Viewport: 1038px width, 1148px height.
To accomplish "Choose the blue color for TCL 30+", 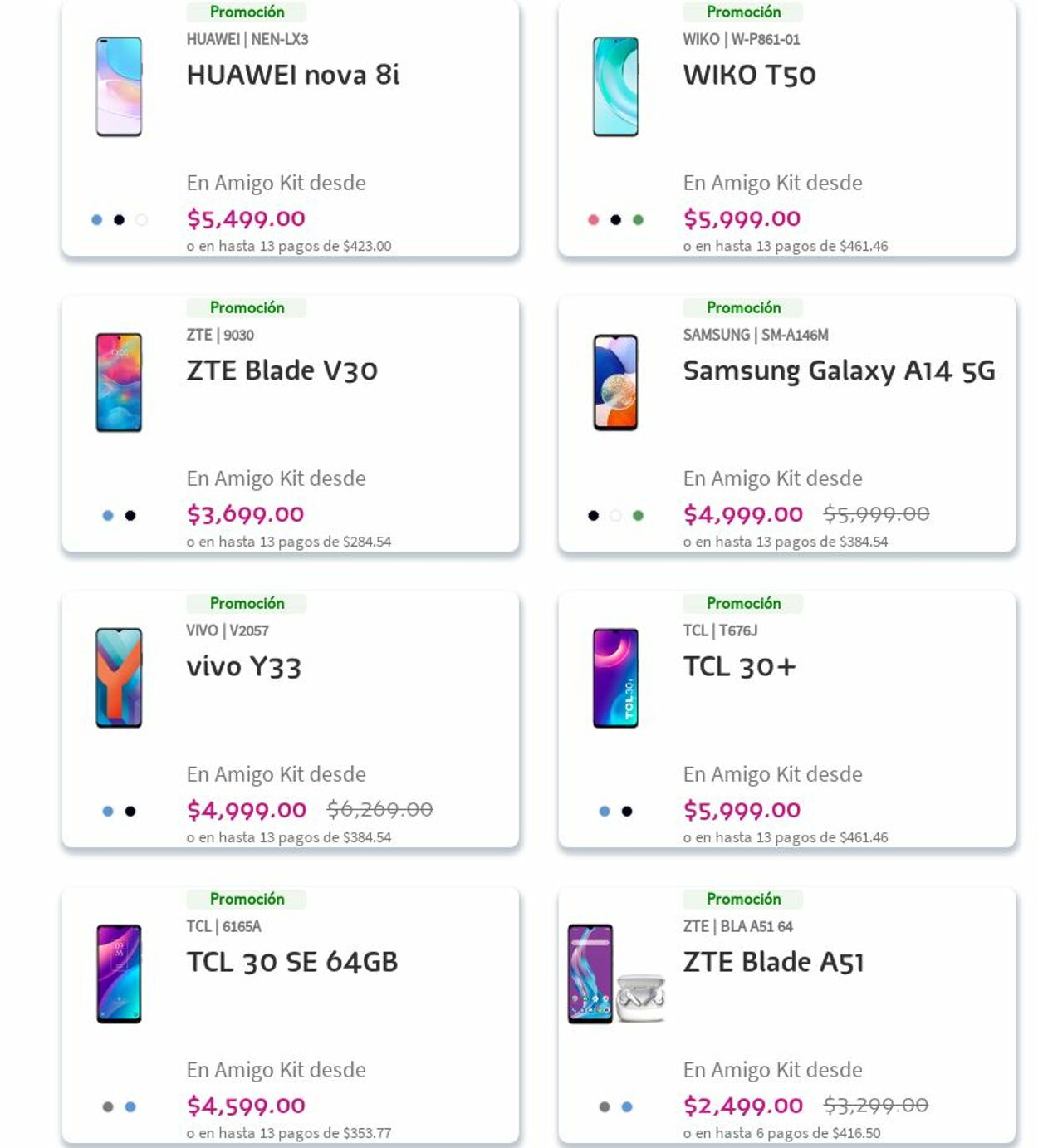I will tap(605, 812).
